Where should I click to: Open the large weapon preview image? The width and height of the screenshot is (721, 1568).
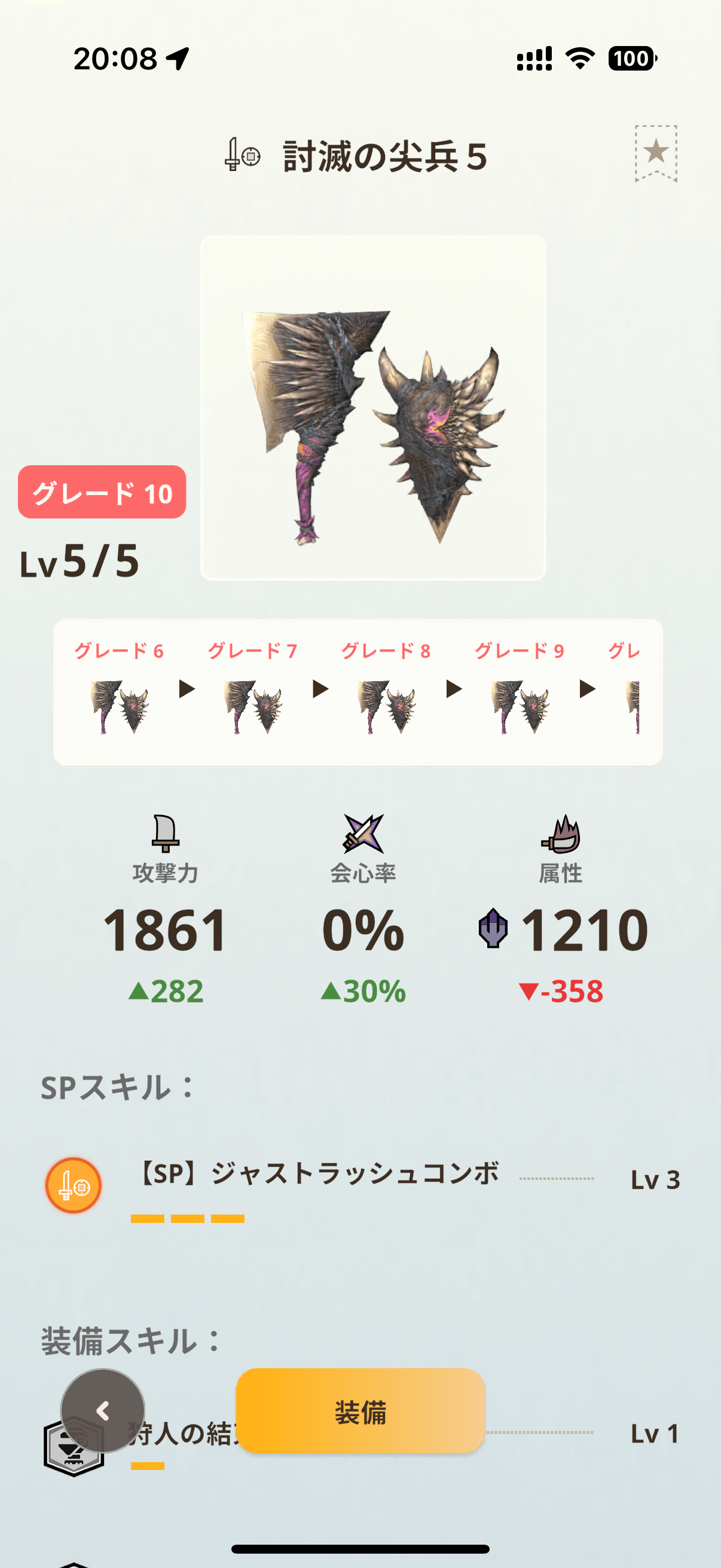point(372,408)
